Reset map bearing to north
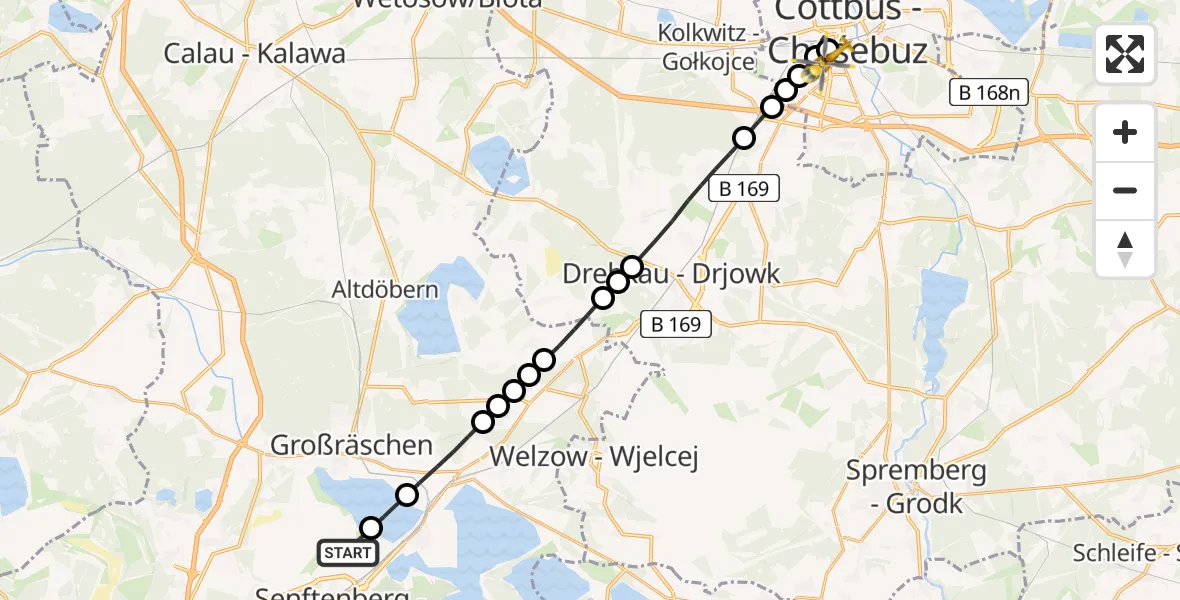This screenshot has width=1180, height=600. pyautogui.click(x=1125, y=248)
